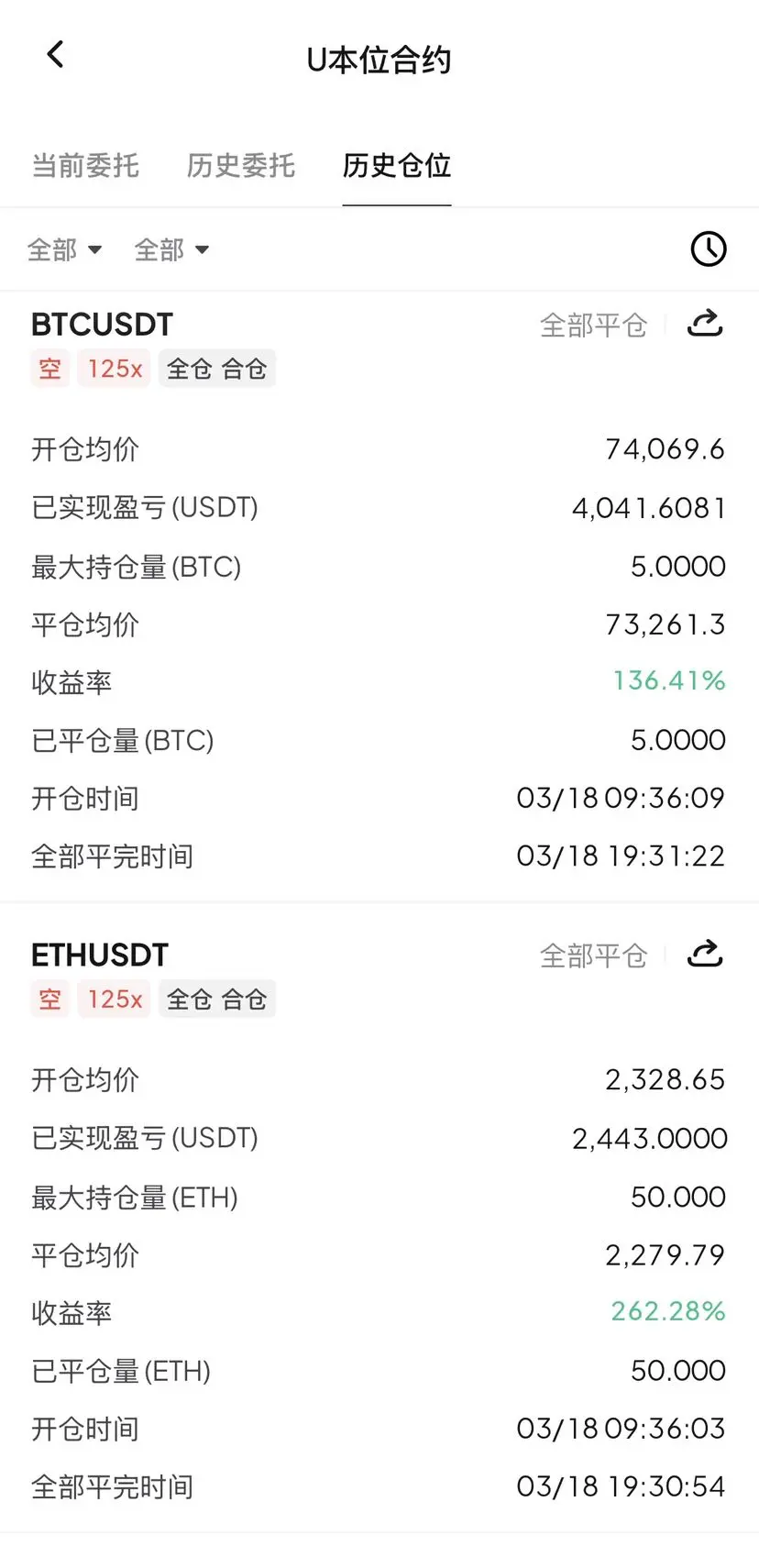Screen dimensions: 759x1568
Task: Go back using the arrow icon
Action: click(55, 55)
